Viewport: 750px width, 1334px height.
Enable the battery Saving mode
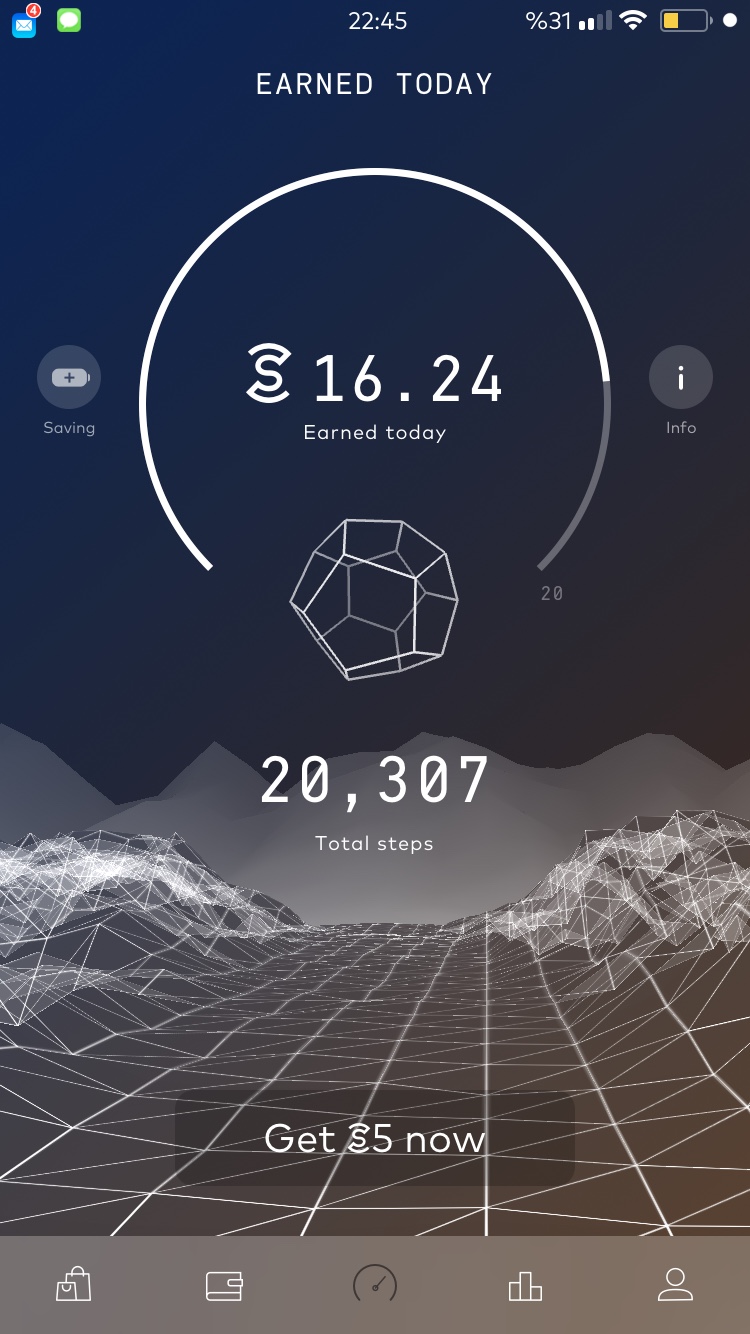coord(69,378)
